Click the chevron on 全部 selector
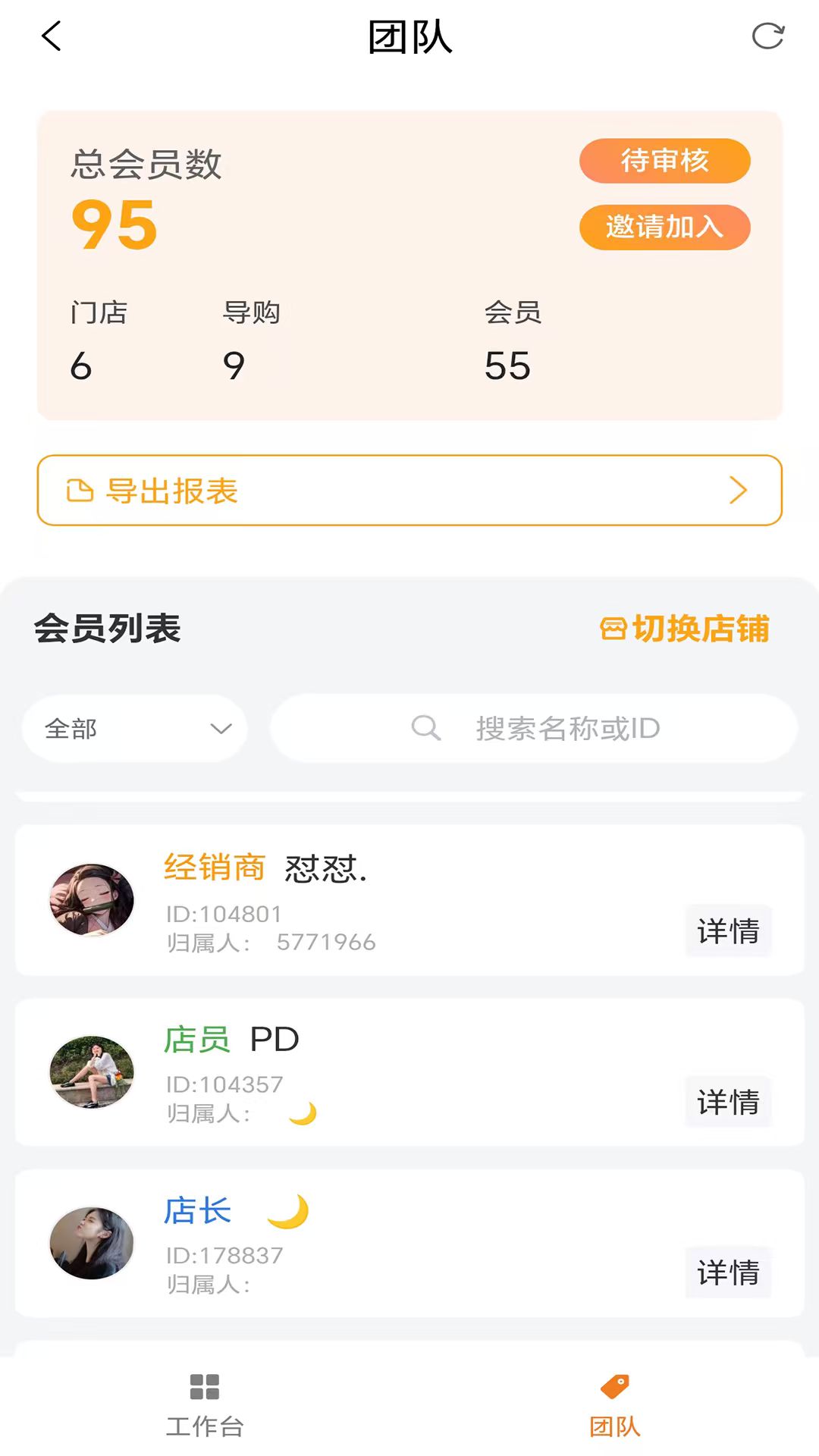The height and width of the screenshot is (1456, 819). (221, 728)
